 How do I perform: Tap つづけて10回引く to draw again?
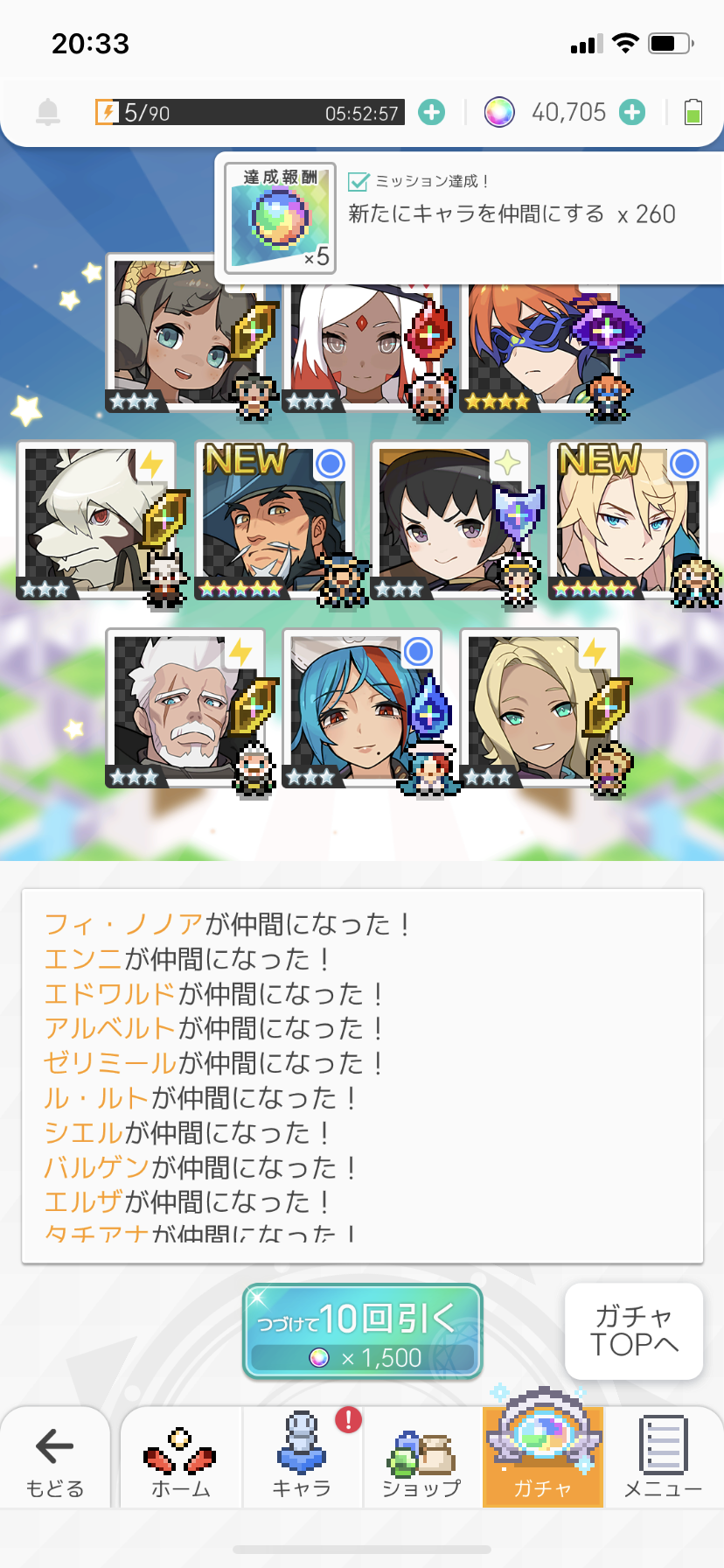(362, 1331)
